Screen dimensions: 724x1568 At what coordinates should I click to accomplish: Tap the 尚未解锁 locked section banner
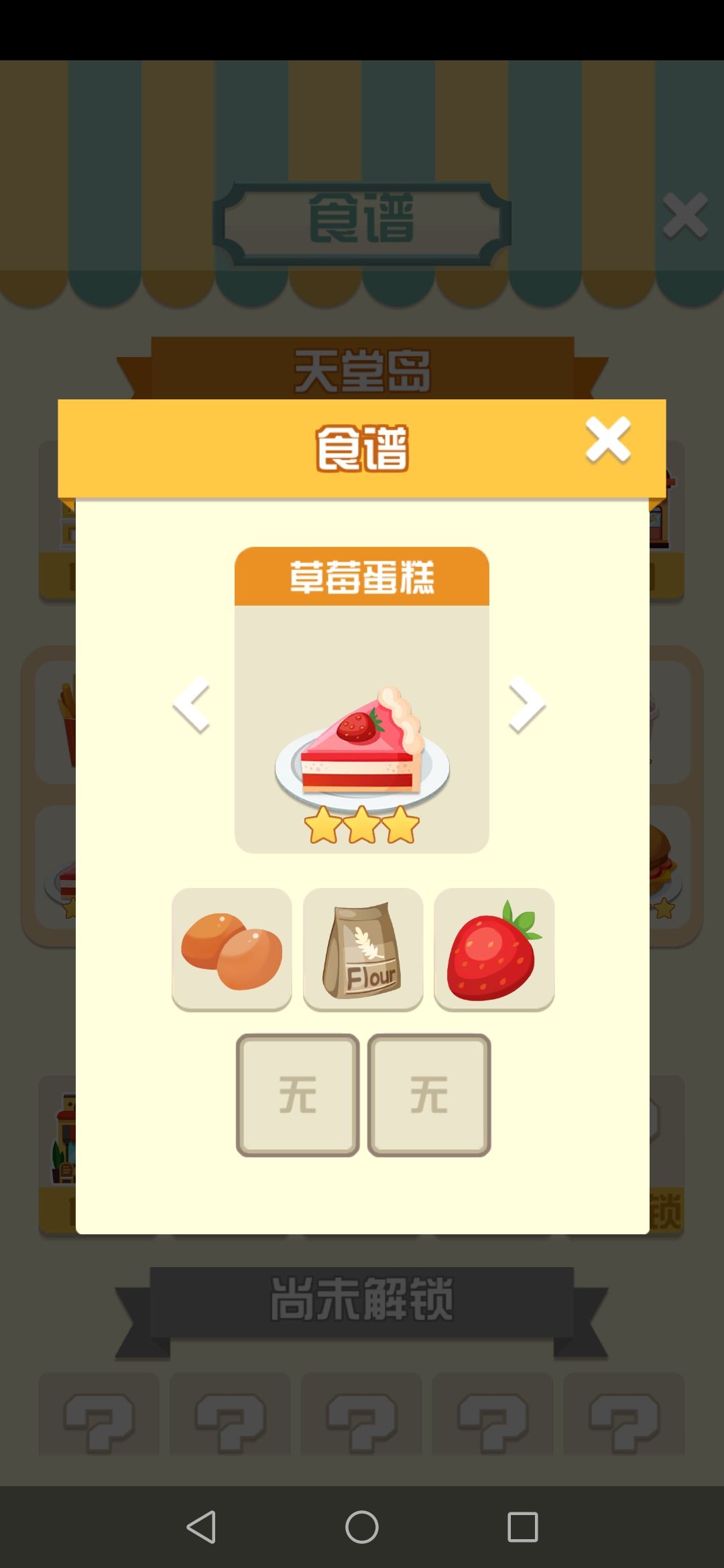point(362,1297)
